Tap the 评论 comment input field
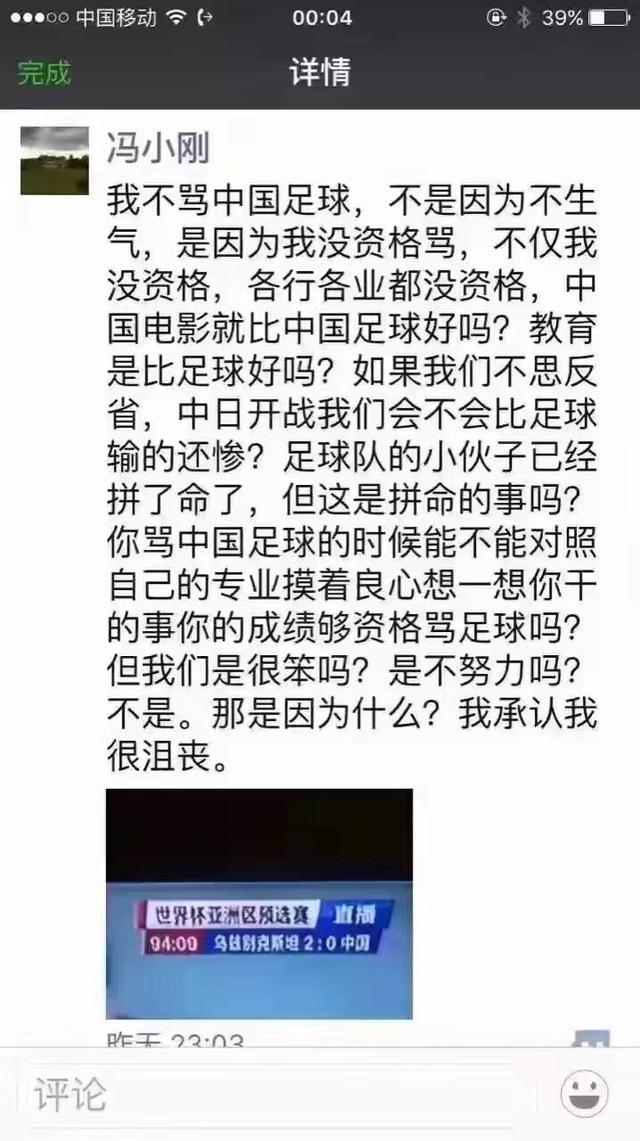This screenshot has height=1141, width=640. [270, 1093]
